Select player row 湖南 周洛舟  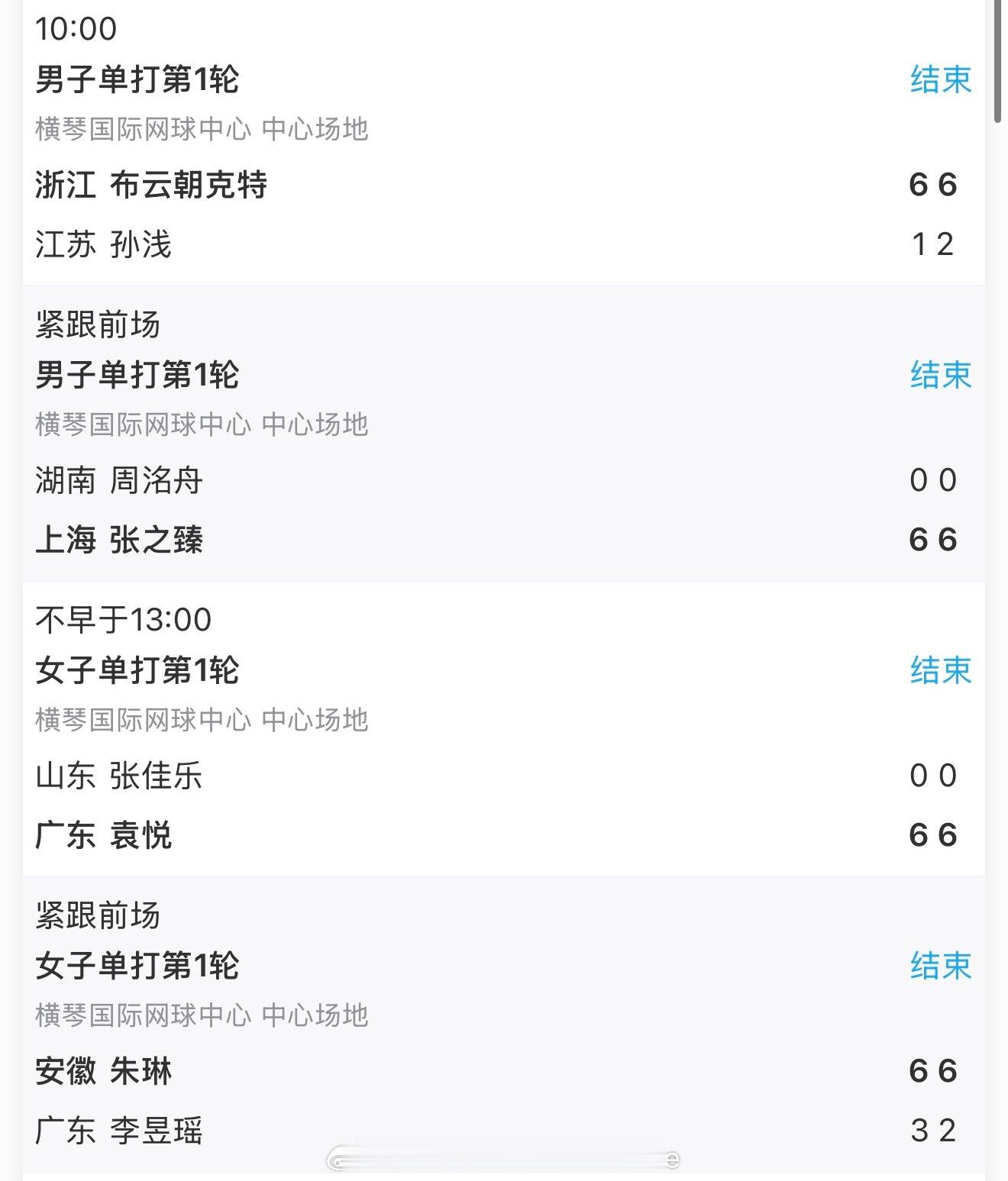[122, 479]
